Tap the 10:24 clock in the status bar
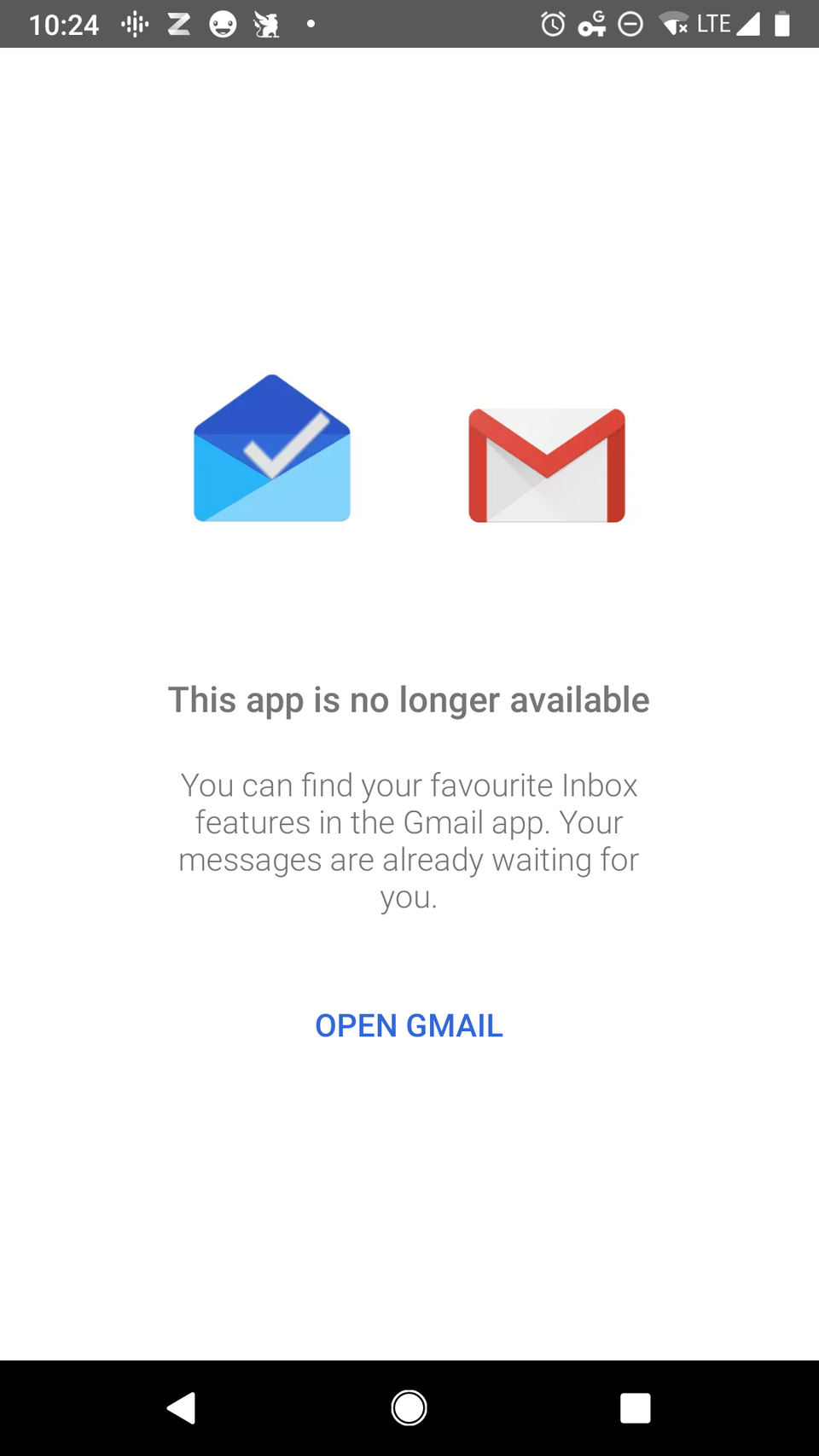 (64, 24)
